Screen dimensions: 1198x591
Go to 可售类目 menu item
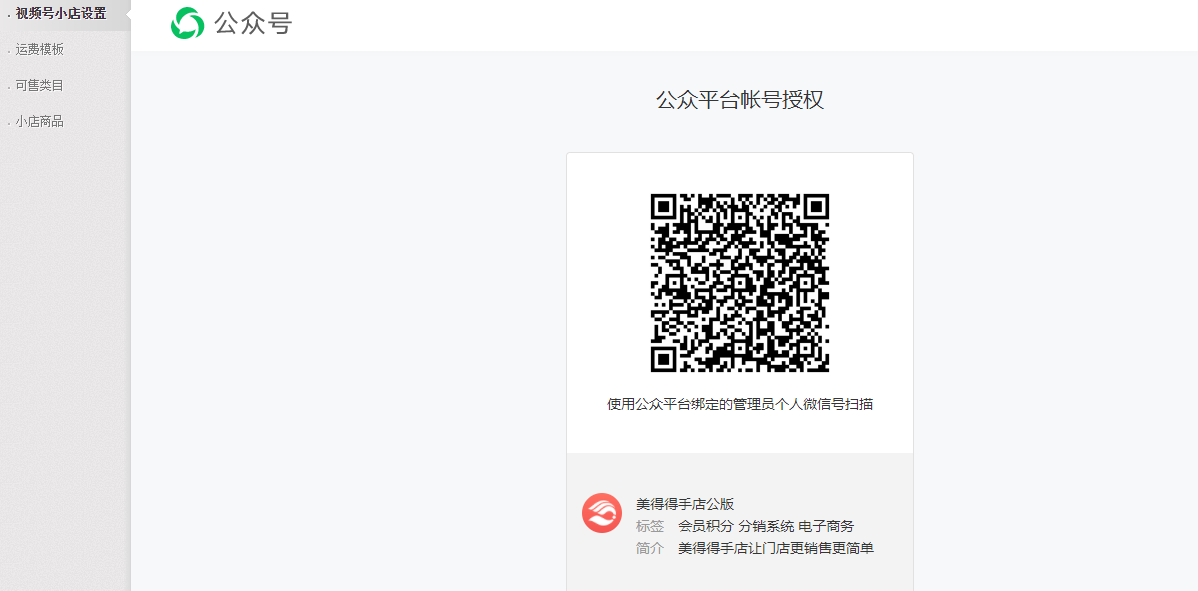[40, 86]
